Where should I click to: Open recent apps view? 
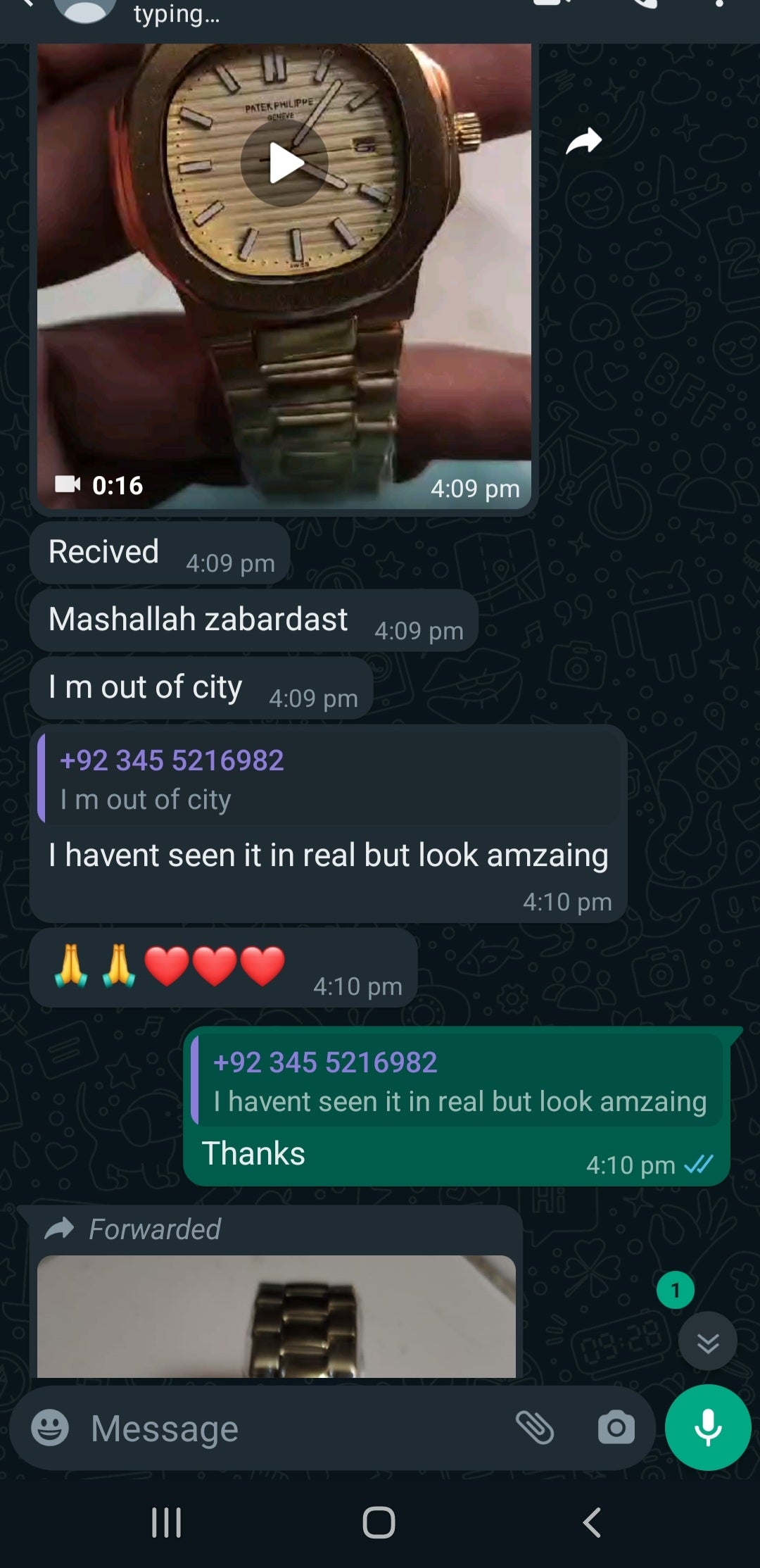(x=167, y=1522)
